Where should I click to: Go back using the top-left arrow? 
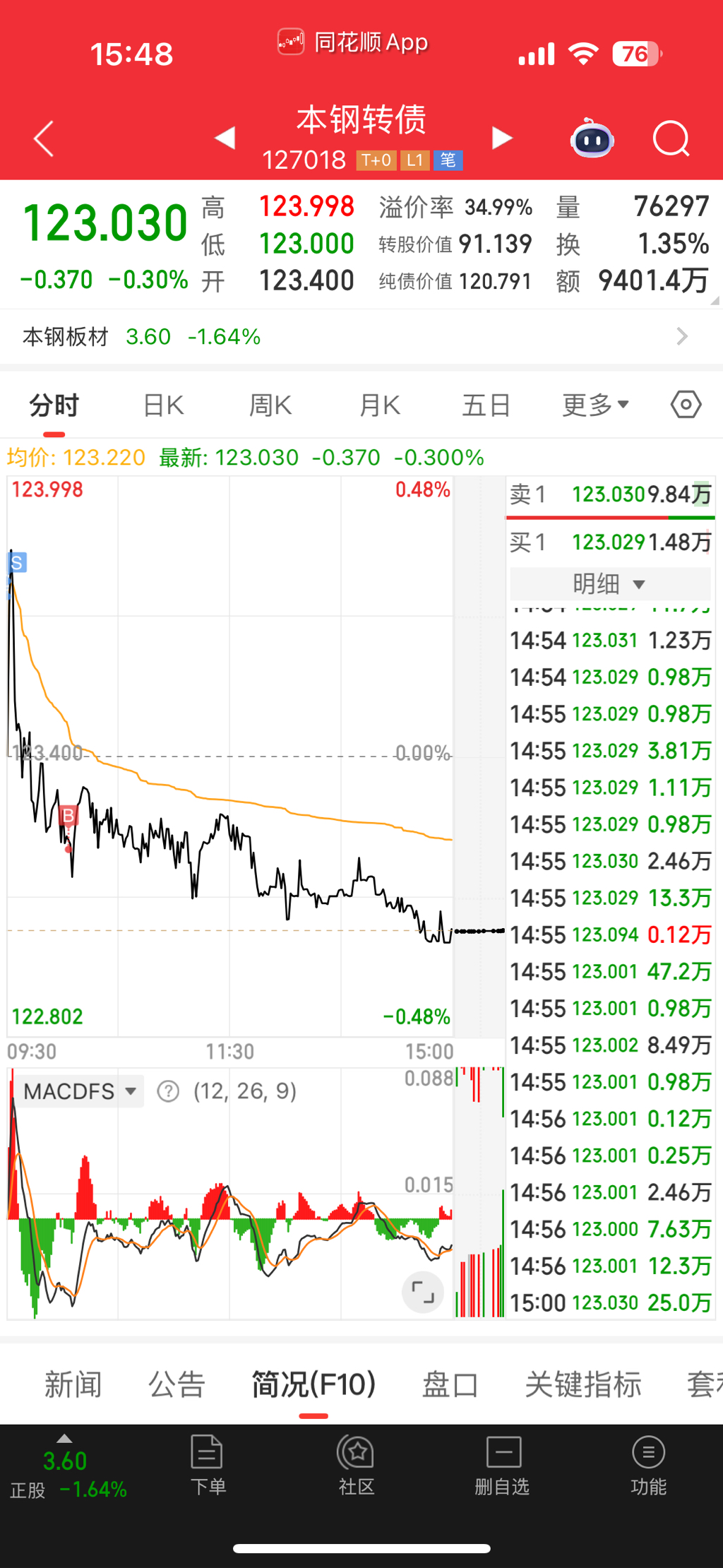pos(44,138)
